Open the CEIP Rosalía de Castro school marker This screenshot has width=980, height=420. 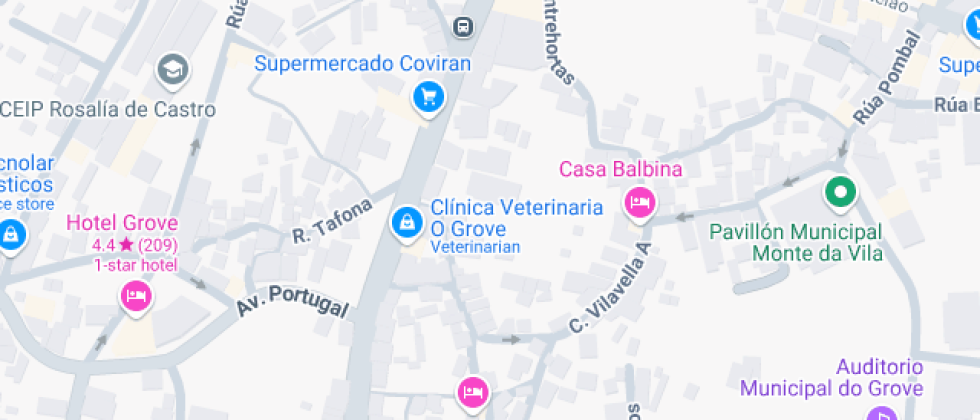pos(174,70)
